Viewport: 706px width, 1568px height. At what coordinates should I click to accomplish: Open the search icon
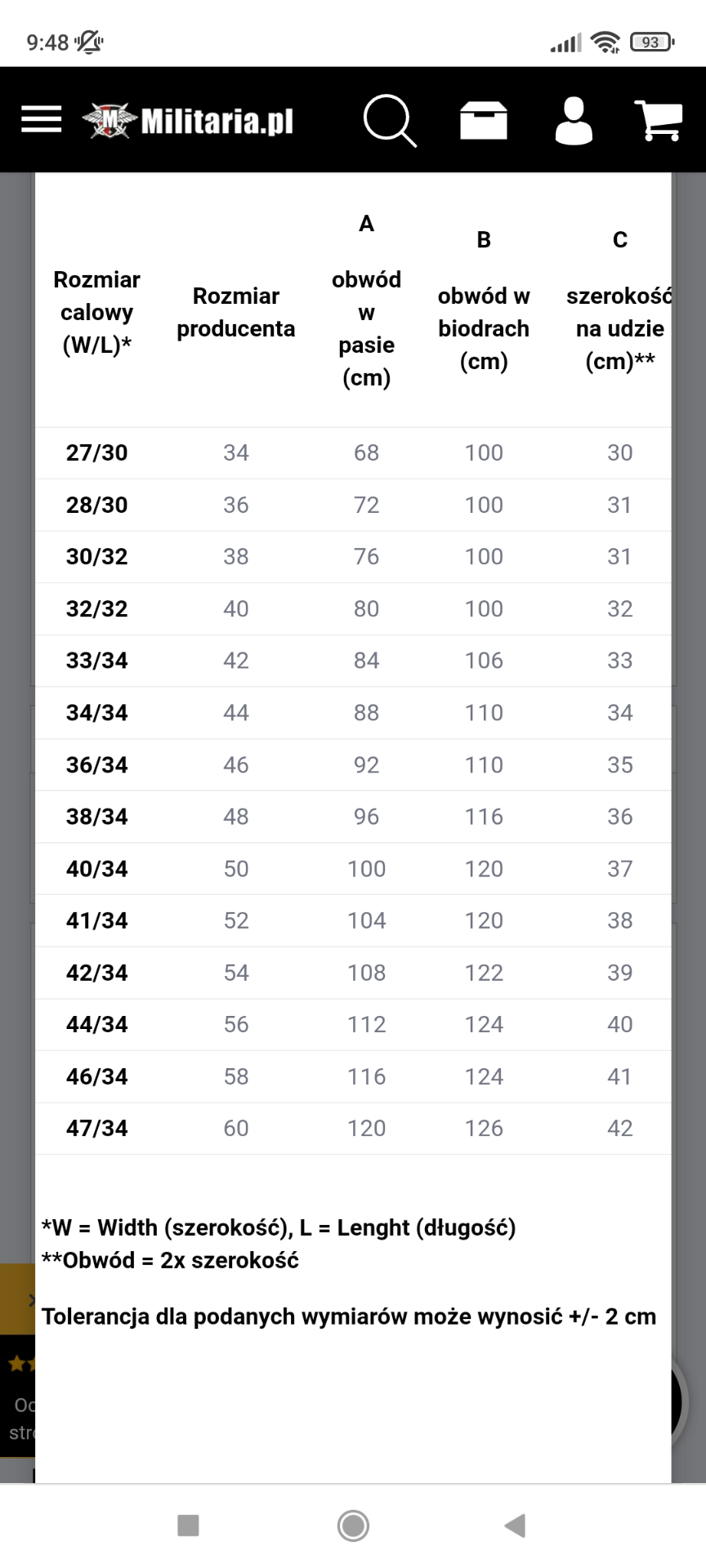point(390,120)
